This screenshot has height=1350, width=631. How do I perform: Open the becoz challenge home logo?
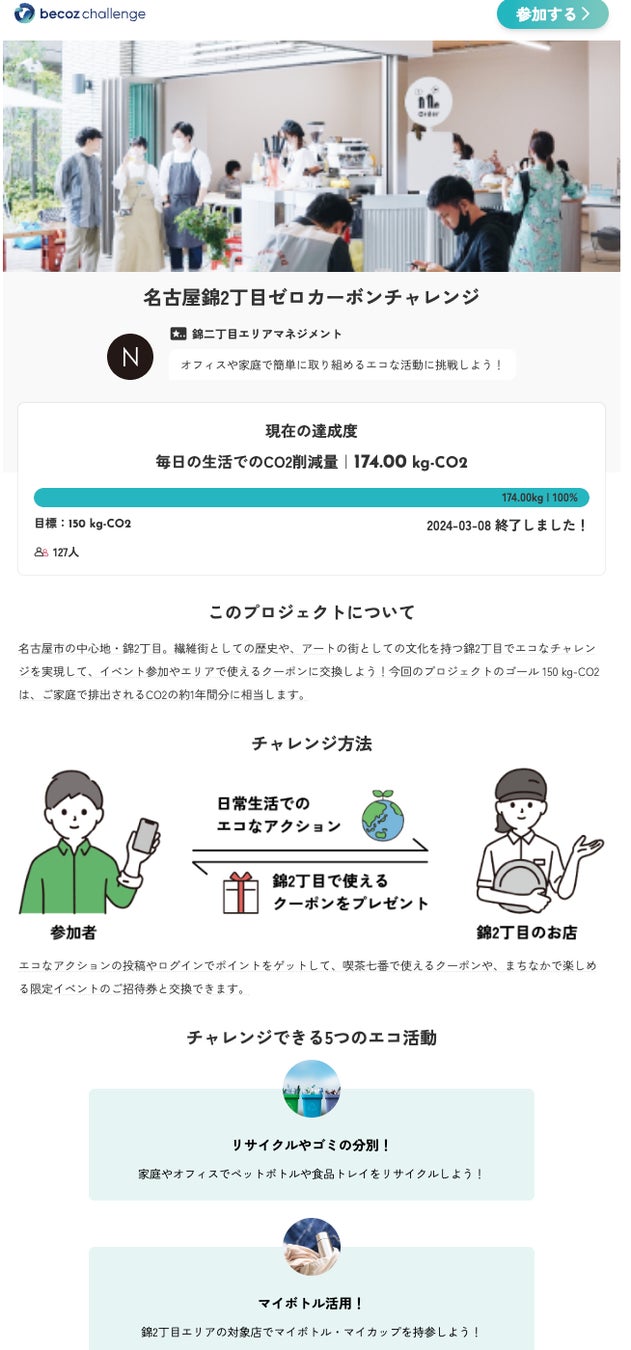click(x=80, y=14)
